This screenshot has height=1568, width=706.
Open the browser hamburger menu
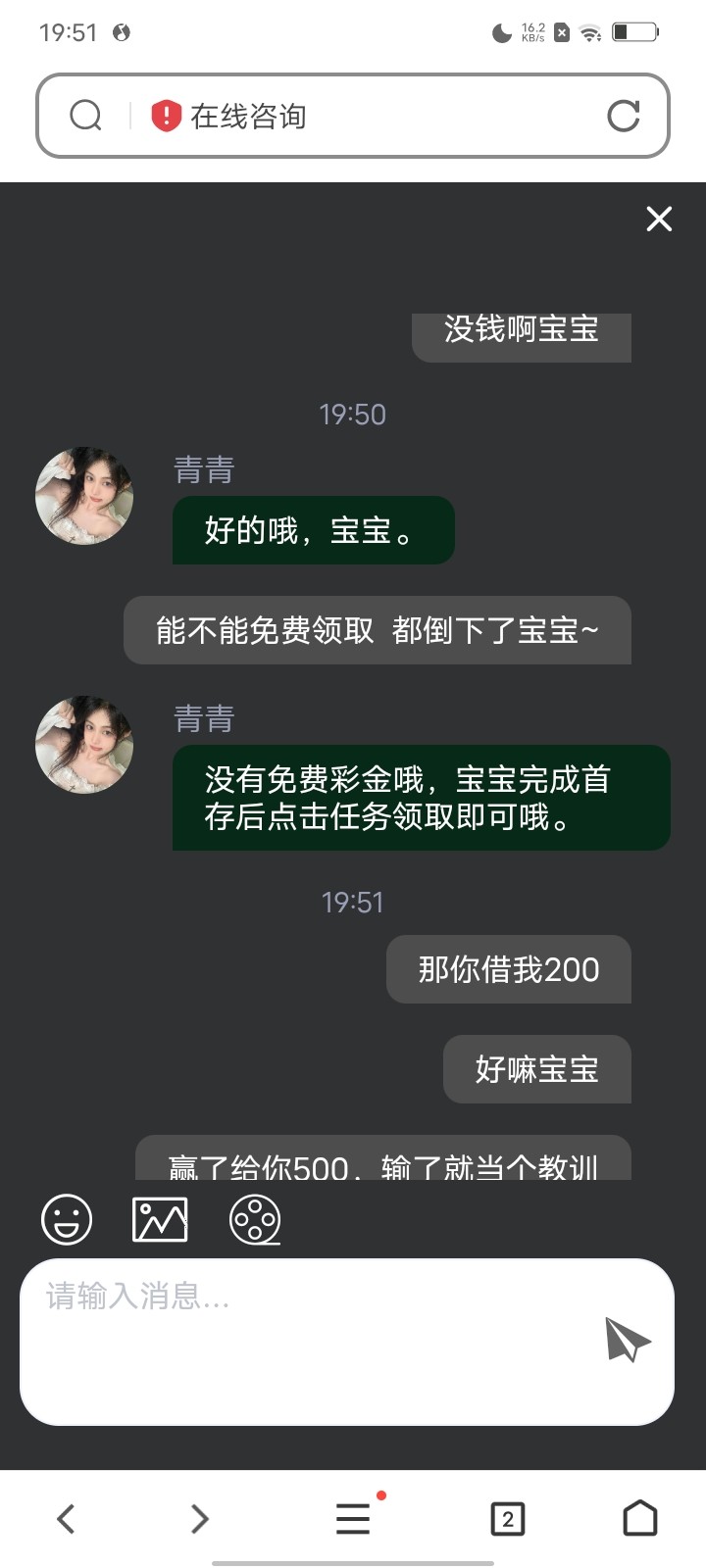point(353,1519)
